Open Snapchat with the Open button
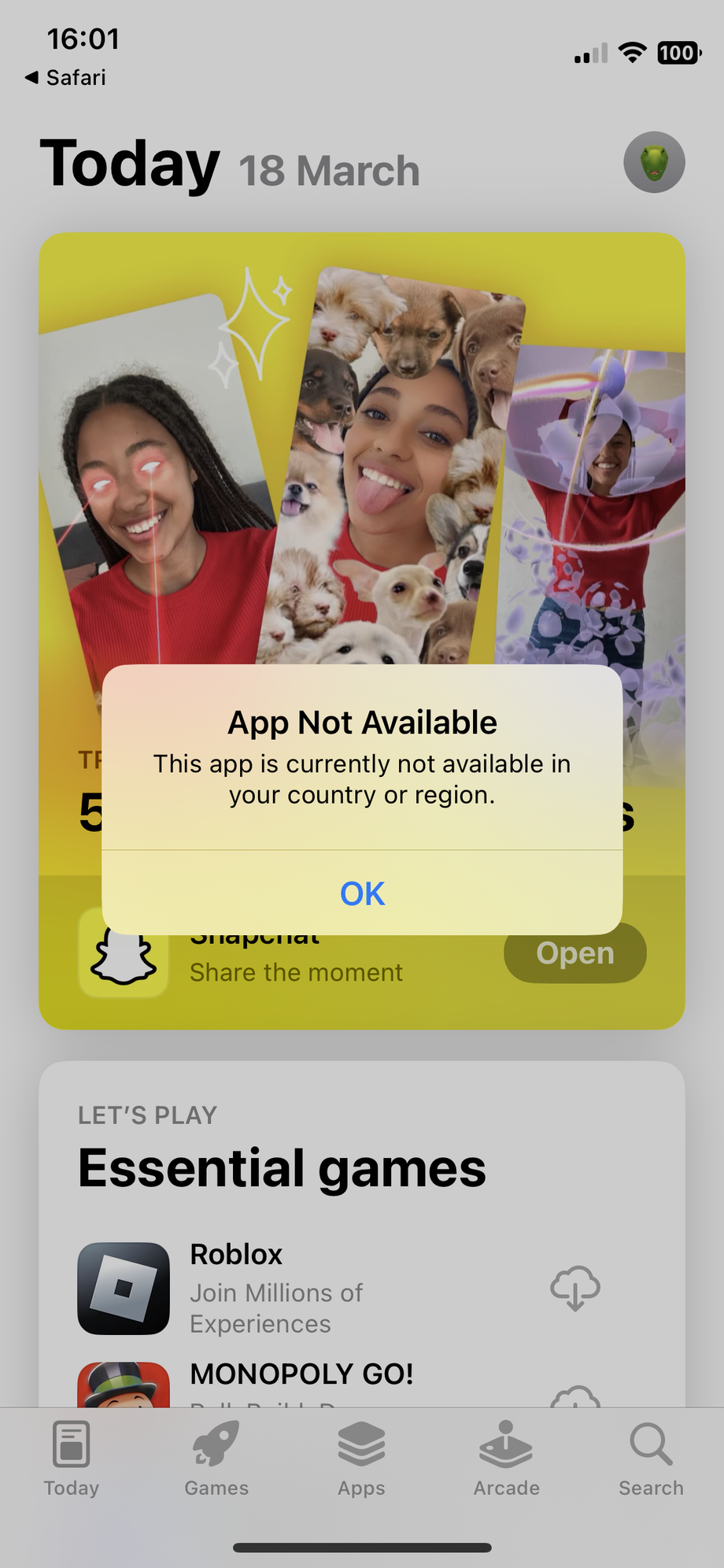The image size is (724, 1568). [575, 953]
